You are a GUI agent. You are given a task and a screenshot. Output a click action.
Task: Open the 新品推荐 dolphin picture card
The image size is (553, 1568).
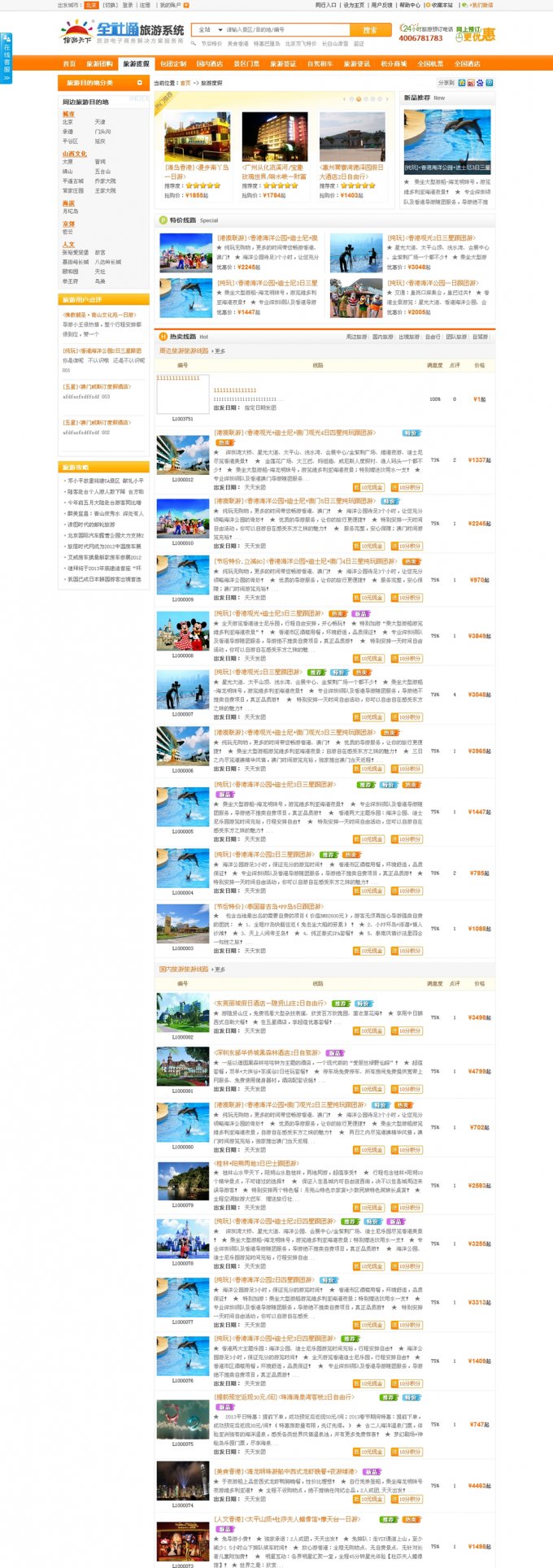(x=447, y=136)
